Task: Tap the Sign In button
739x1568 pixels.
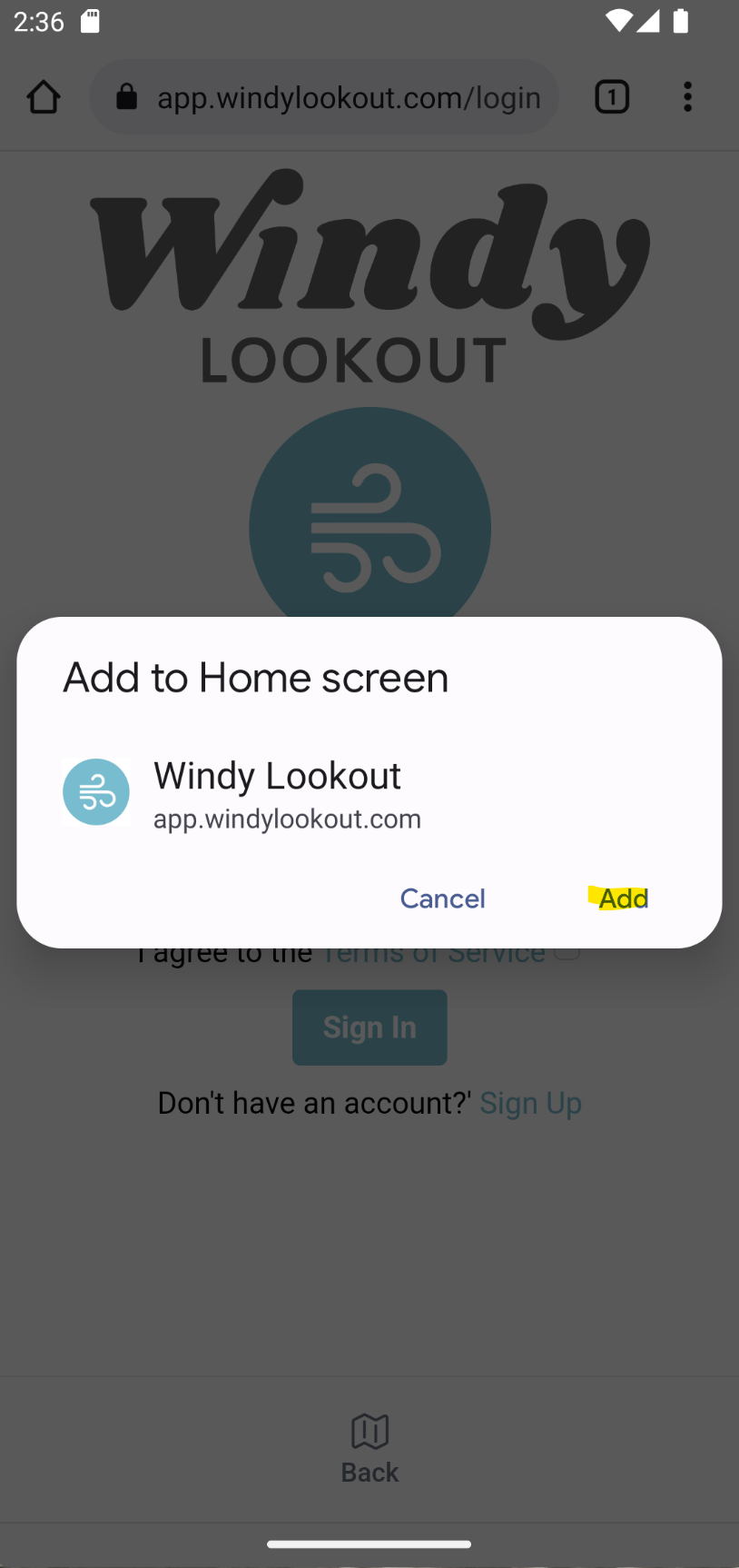Action: pyautogui.click(x=369, y=1027)
